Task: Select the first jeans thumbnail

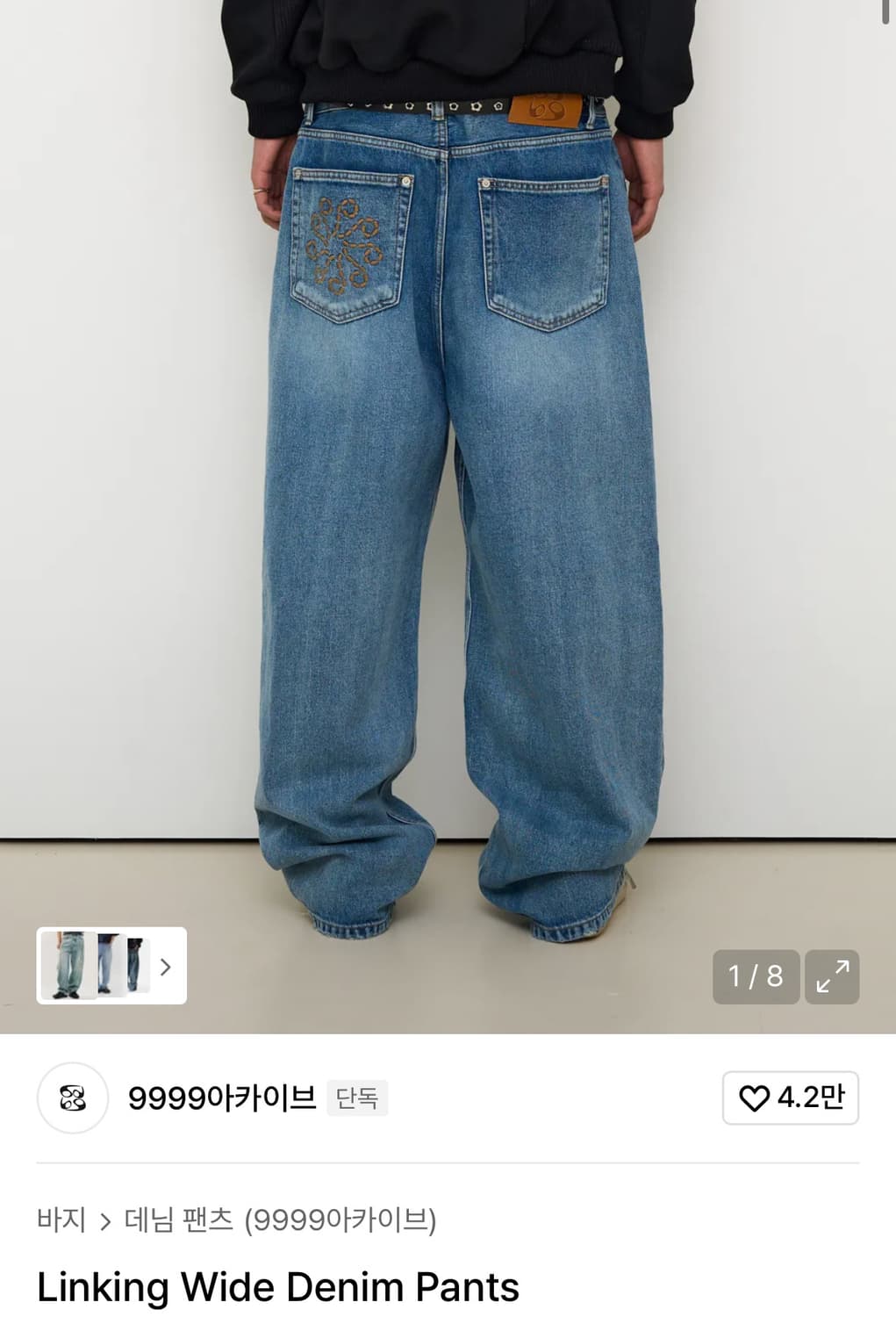Action: tap(68, 966)
